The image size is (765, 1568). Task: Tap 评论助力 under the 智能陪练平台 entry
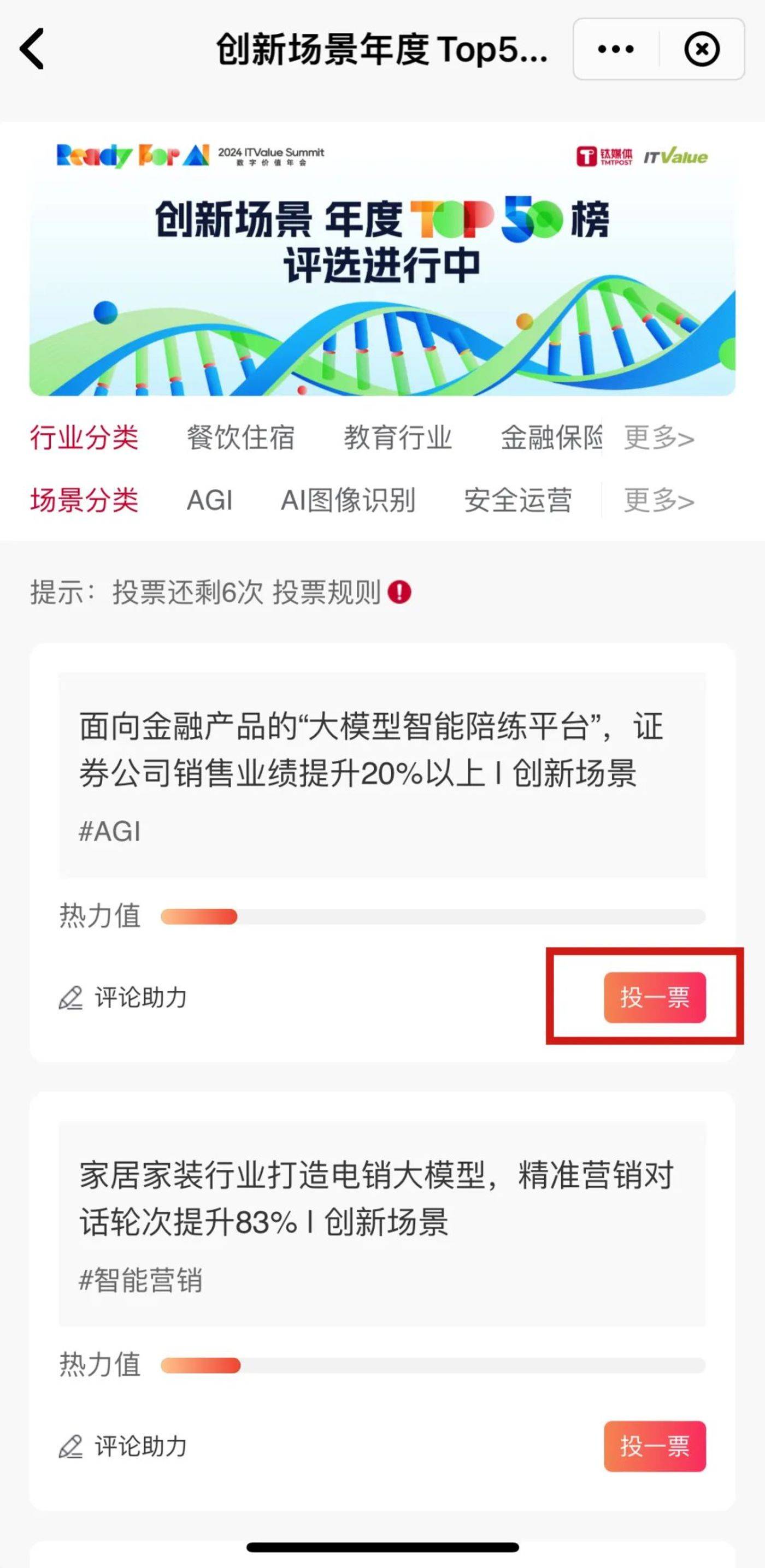(x=124, y=998)
